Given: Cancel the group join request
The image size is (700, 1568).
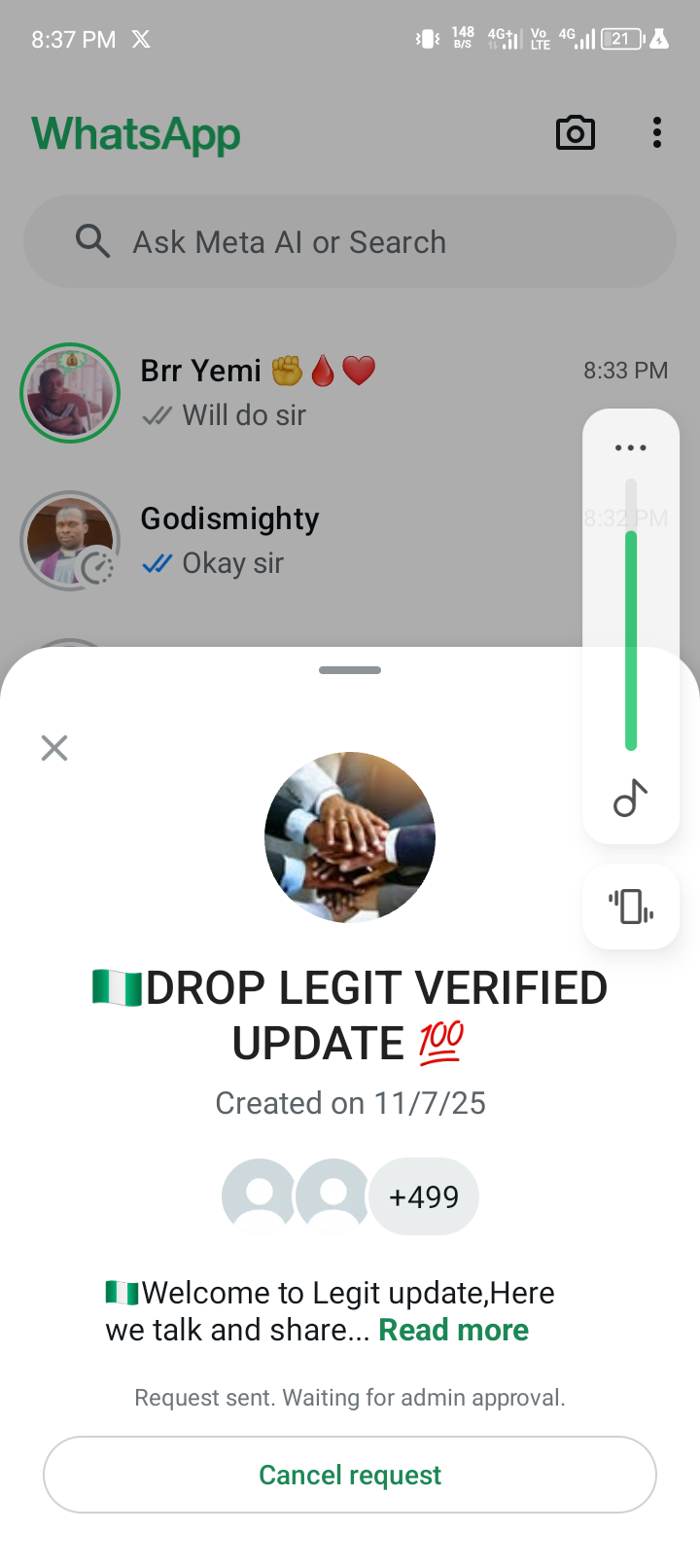Looking at the screenshot, I should pos(350,1475).
